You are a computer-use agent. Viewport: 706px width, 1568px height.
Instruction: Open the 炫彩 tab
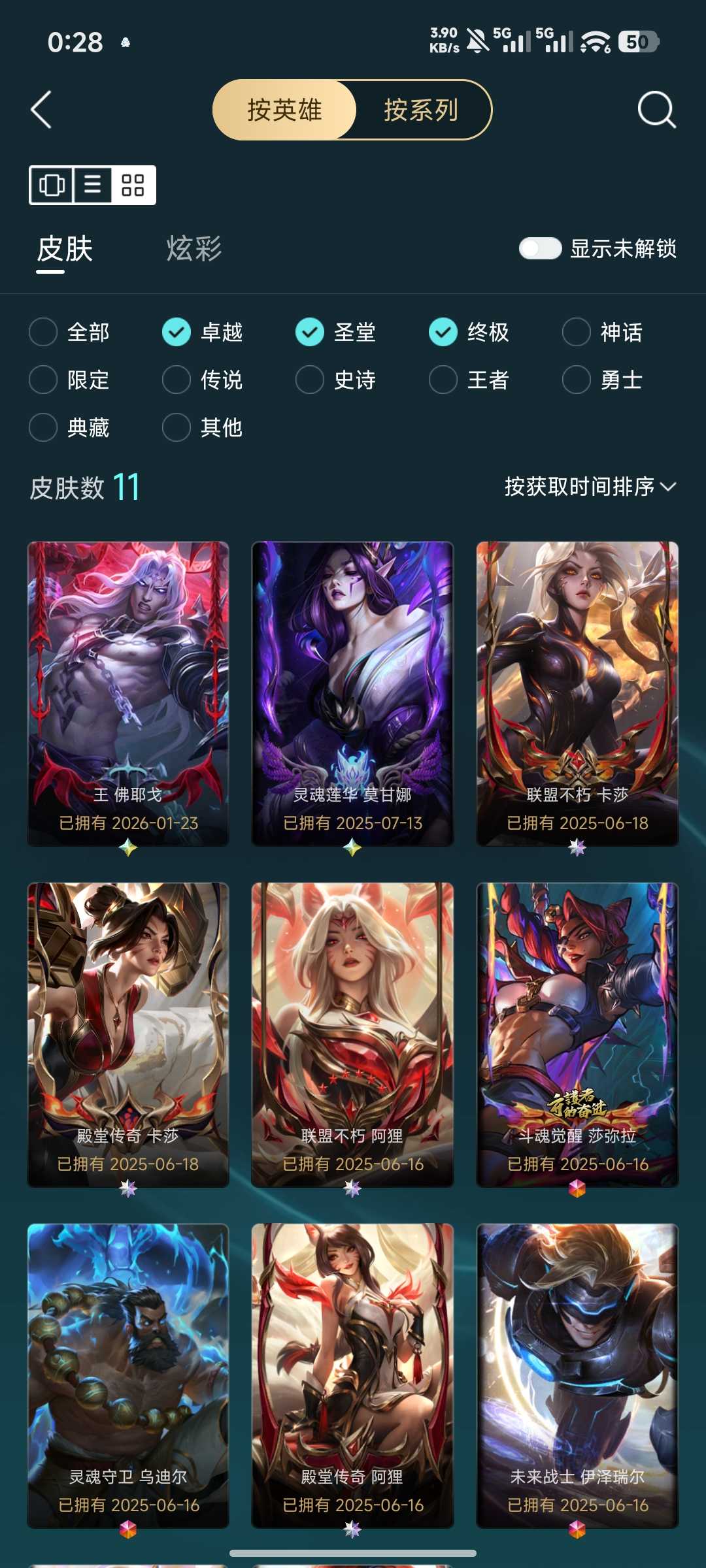click(x=194, y=249)
